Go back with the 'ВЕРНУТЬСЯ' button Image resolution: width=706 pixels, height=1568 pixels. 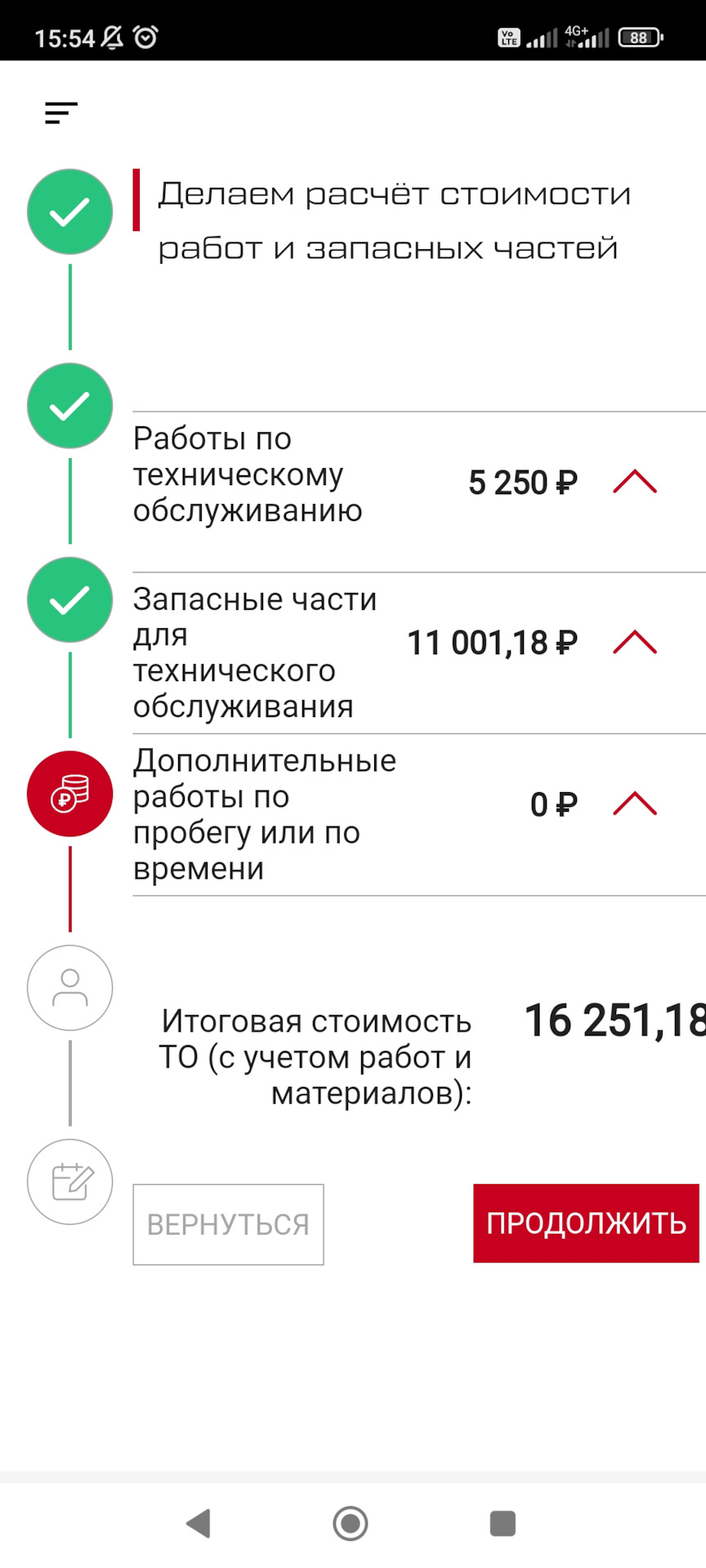point(228,1224)
